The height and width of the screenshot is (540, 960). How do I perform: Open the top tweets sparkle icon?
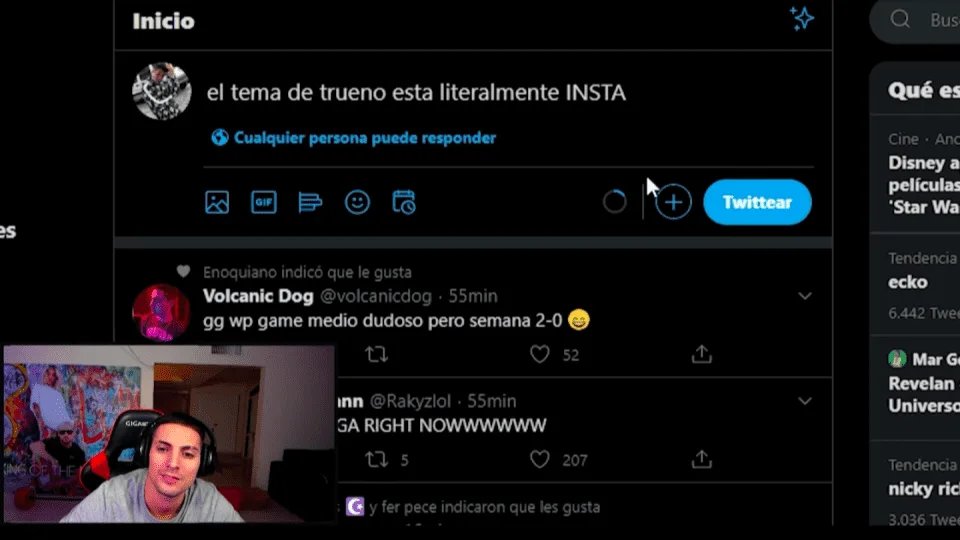point(801,19)
